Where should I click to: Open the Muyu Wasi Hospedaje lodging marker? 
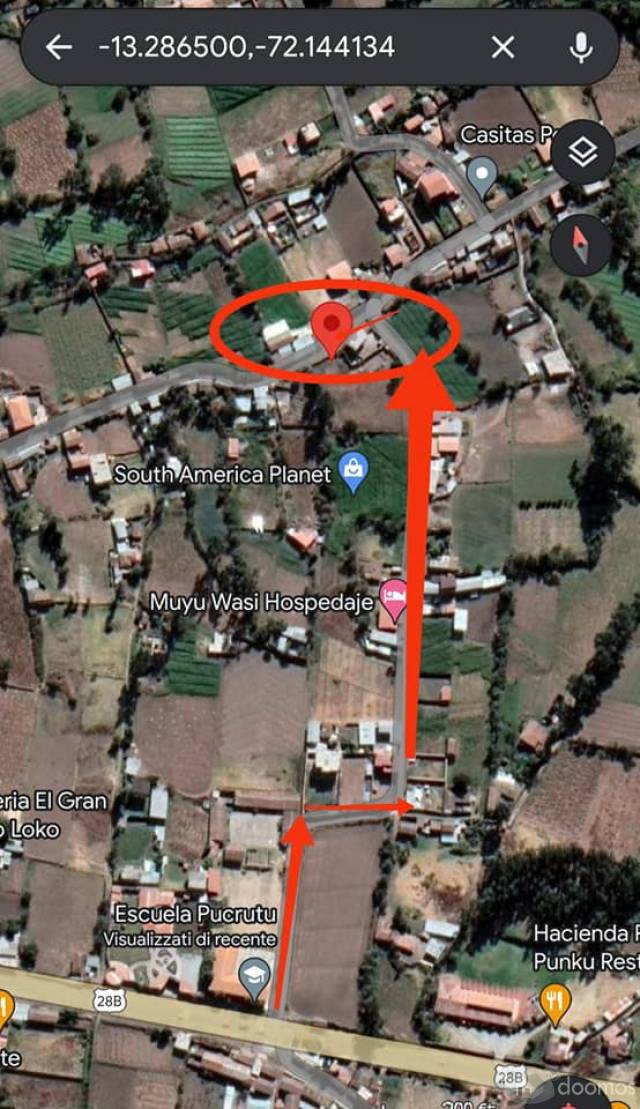pyautogui.click(x=394, y=600)
